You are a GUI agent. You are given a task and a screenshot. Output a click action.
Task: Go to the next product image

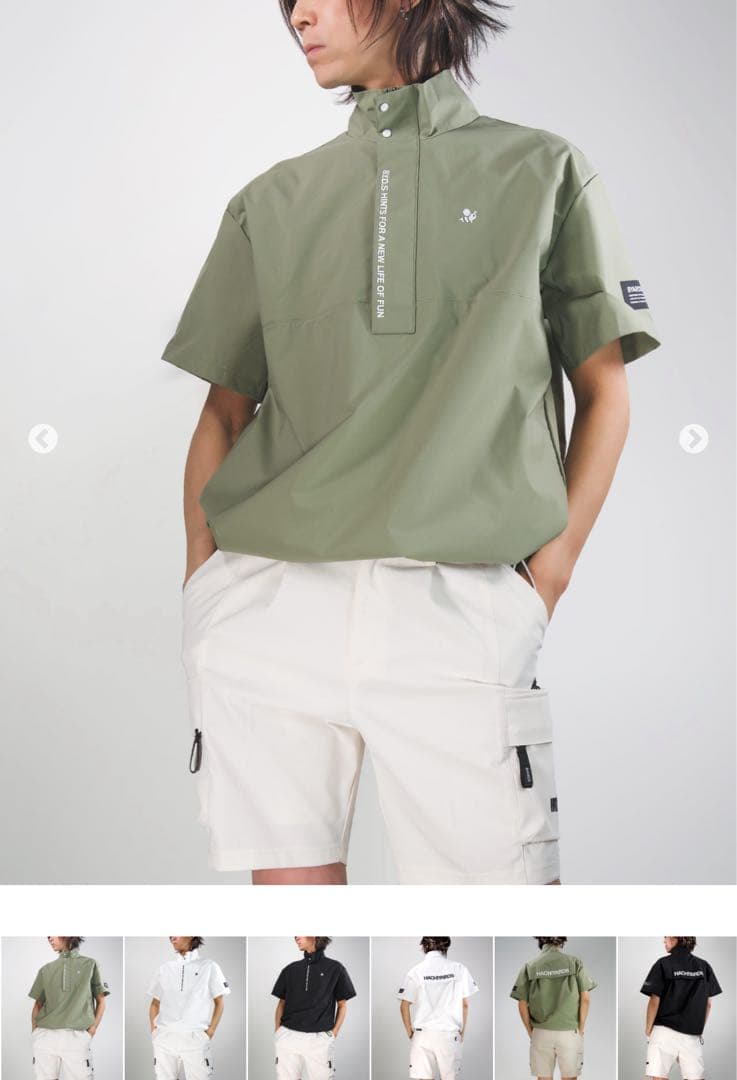coord(693,439)
